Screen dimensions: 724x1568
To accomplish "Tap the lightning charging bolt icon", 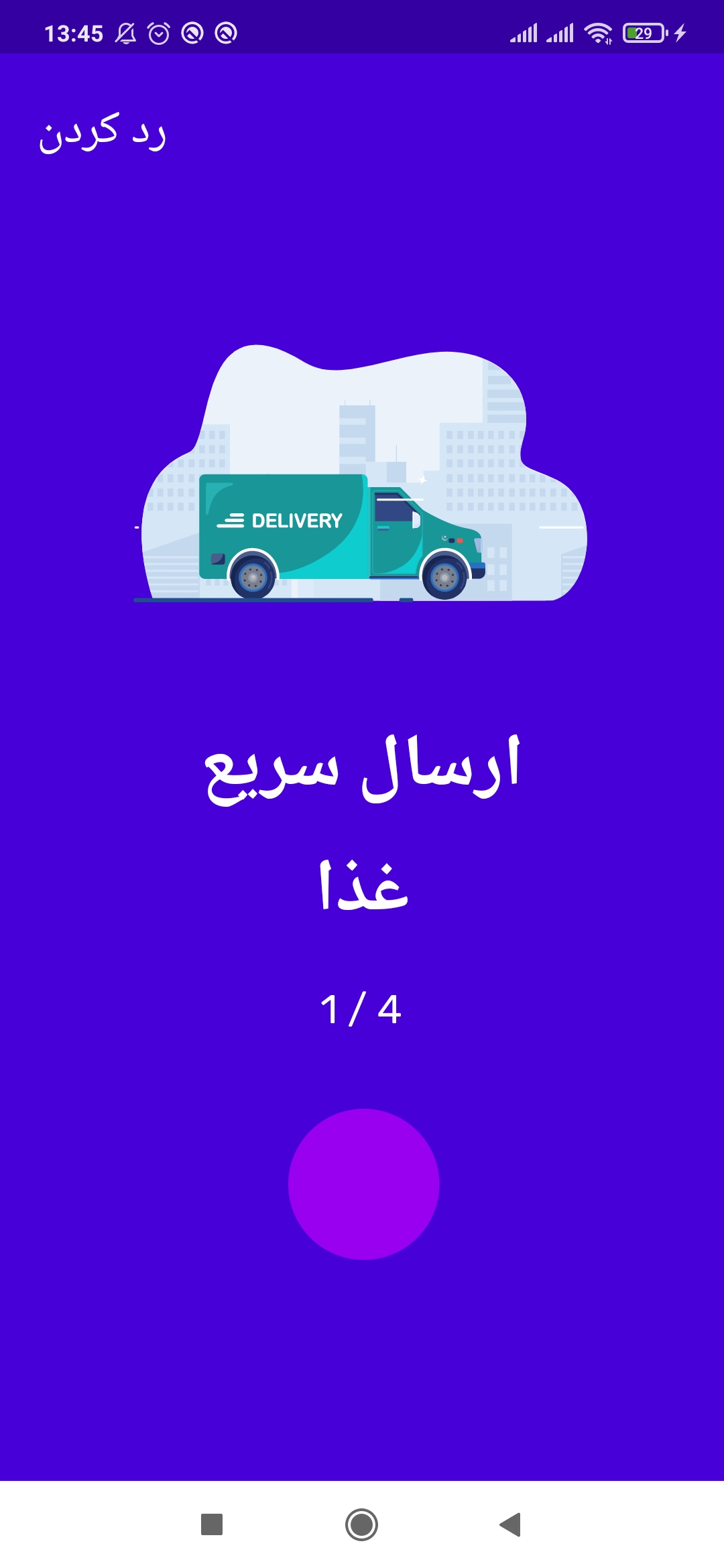I will pos(679,31).
